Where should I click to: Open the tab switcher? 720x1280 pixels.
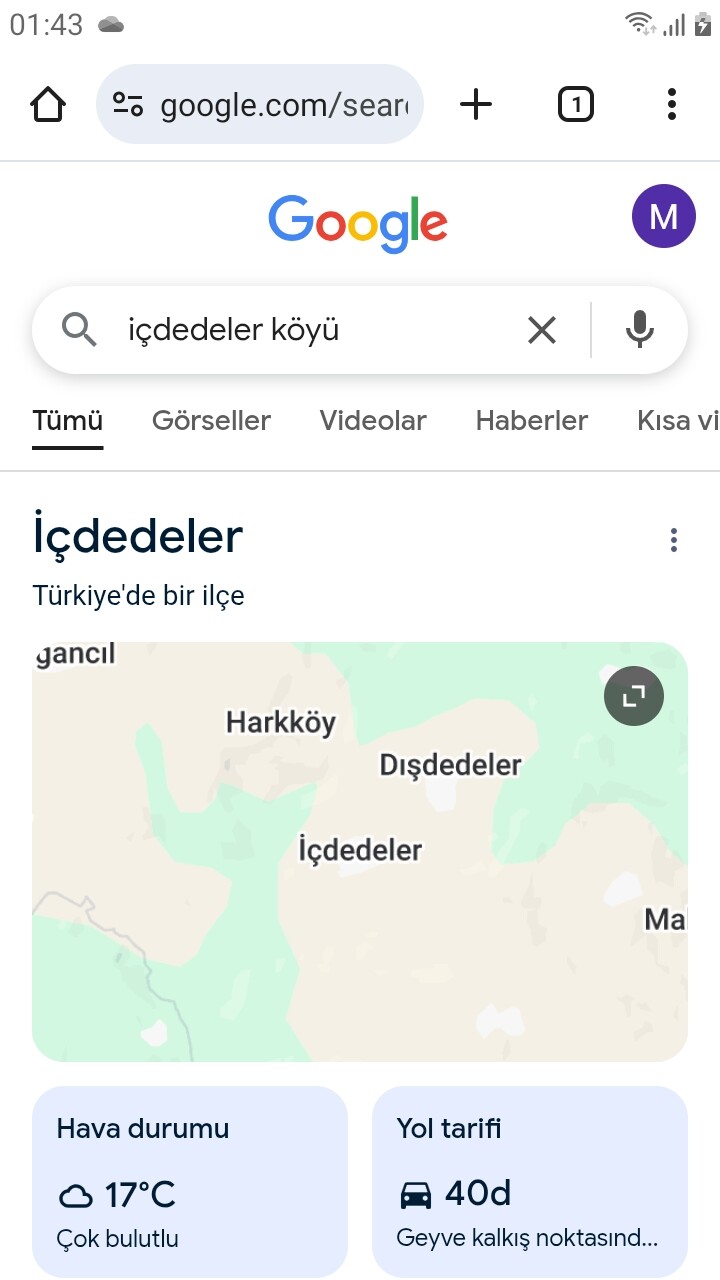pos(575,104)
